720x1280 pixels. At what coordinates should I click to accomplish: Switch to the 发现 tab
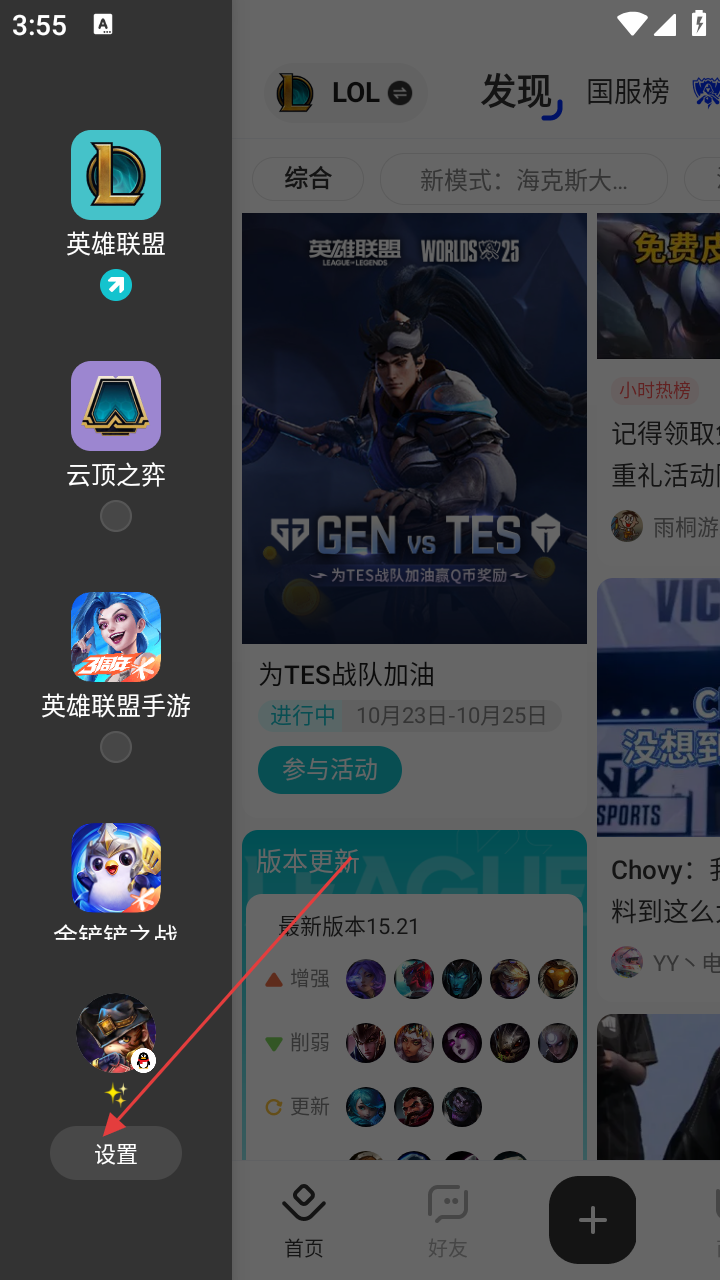517,92
